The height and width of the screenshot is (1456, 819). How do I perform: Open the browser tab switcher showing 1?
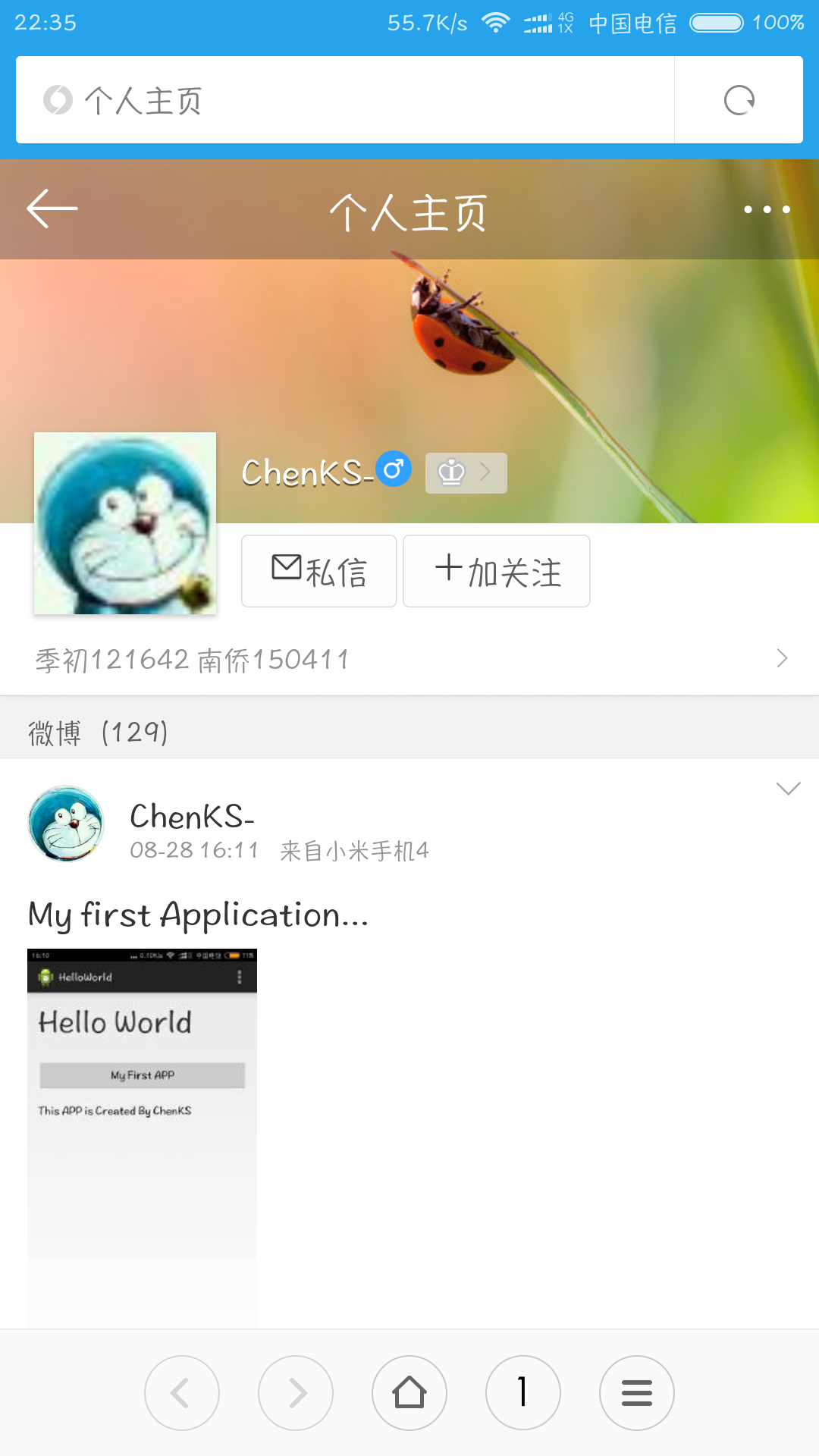523,1392
